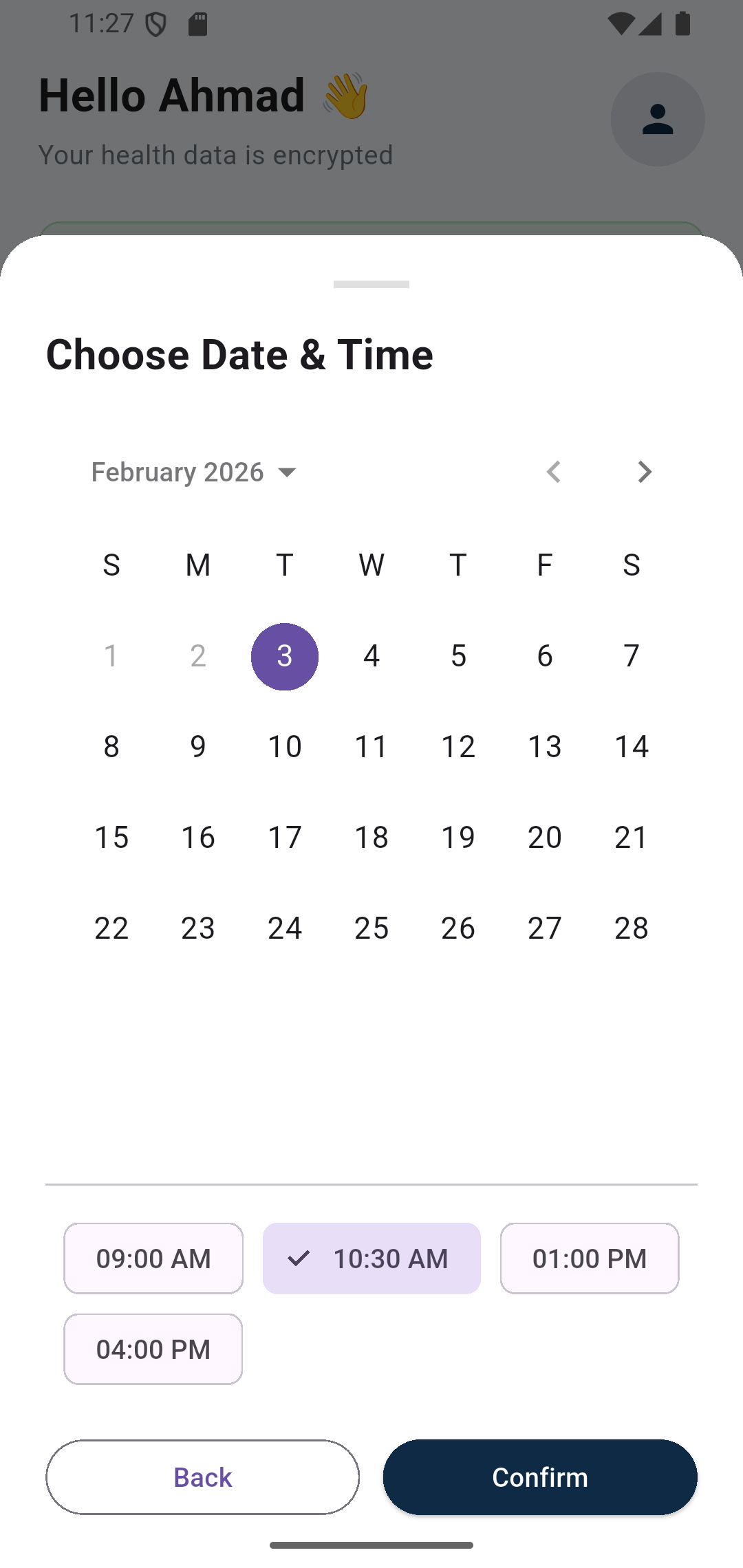
Task: Pick the 04:00 PM time slot
Action: pyautogui.click(x=153, y=1348)
